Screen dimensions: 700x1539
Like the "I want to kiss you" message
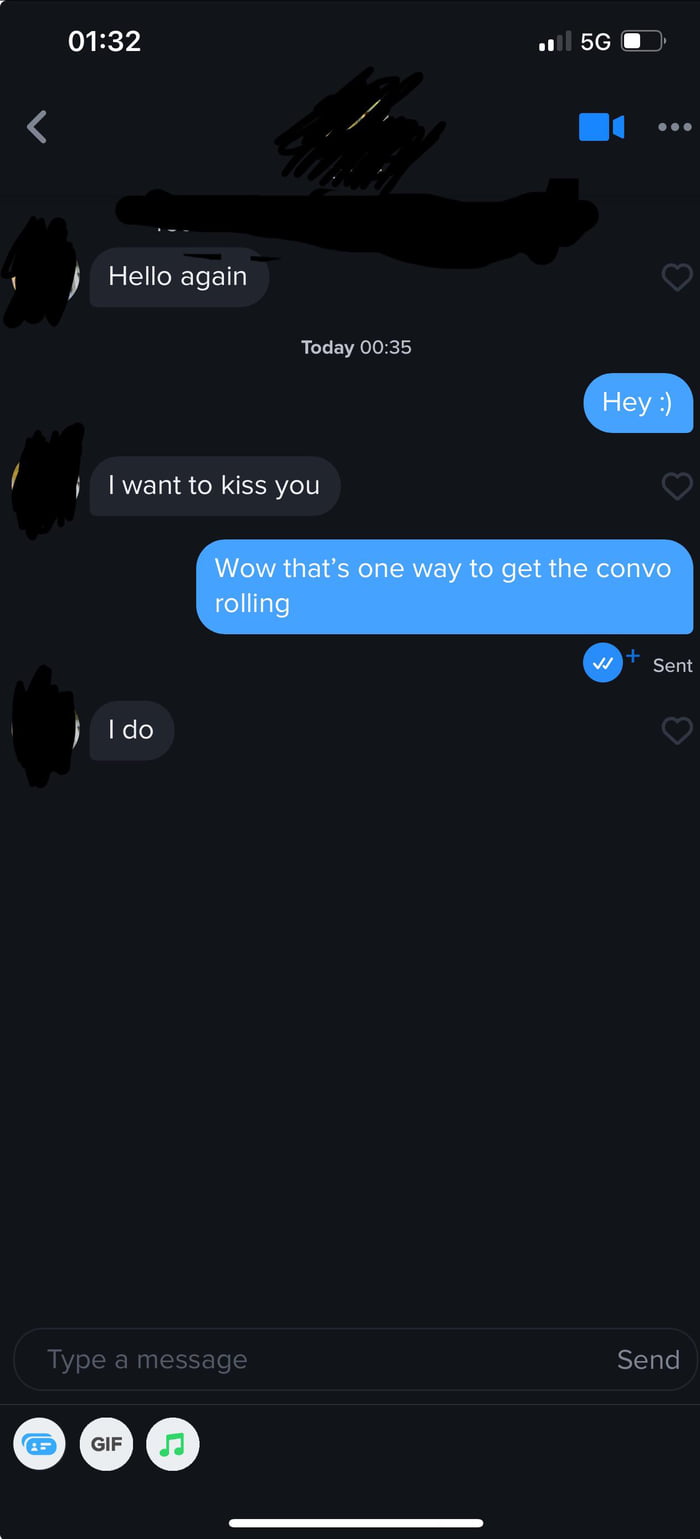pyautogui.click(x=677, y=486)
